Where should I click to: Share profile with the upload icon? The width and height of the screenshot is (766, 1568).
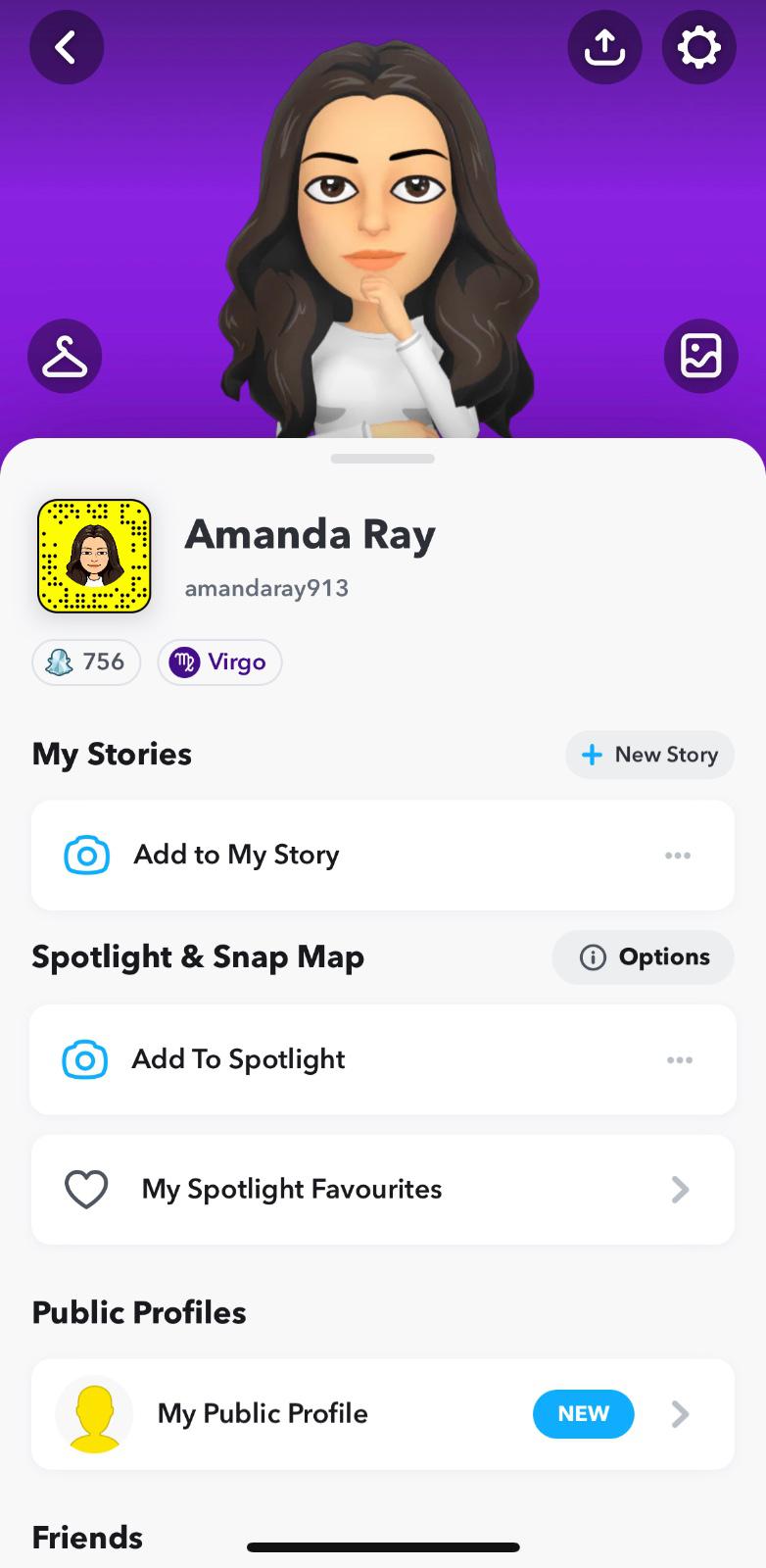click(x=604, y=46)
